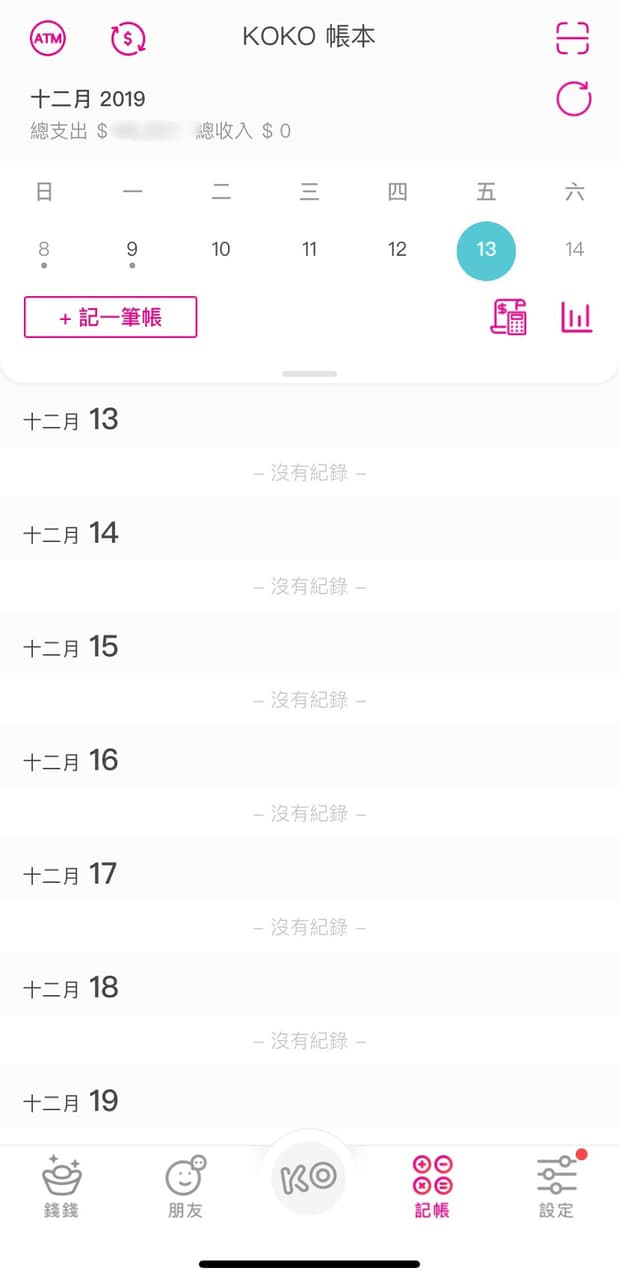This screenshot has width=619, height=1280.
Task: Pick the 11th in the week row
Action: coord(309,249)
